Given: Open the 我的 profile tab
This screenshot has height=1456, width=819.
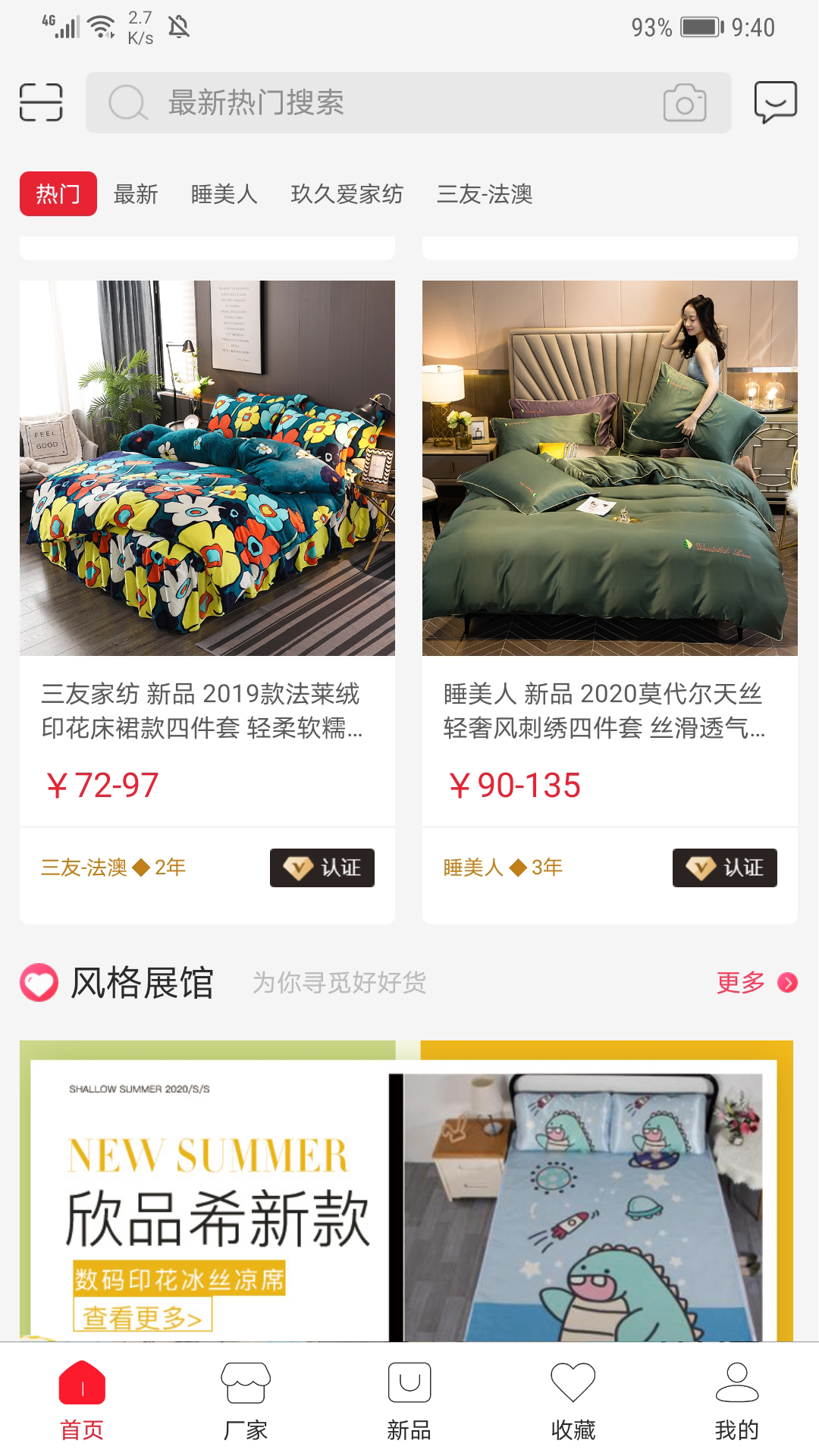Looking at the screenshot, I should (736, 1399).
